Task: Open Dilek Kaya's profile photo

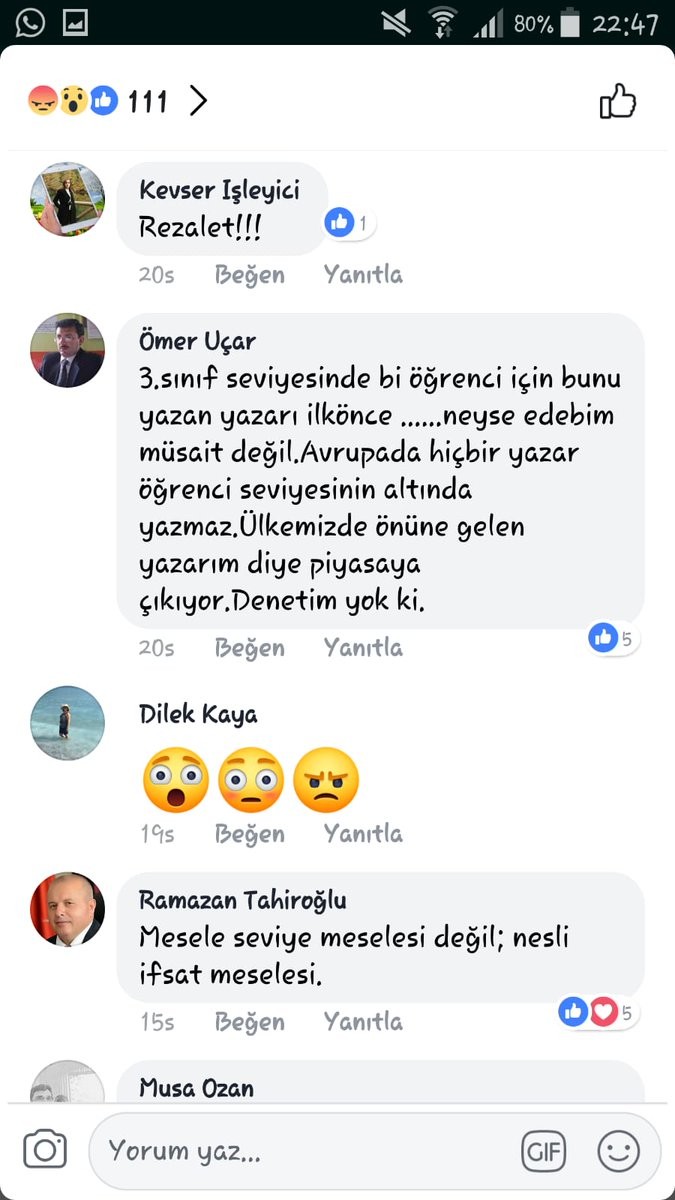Action: point(68,722)
